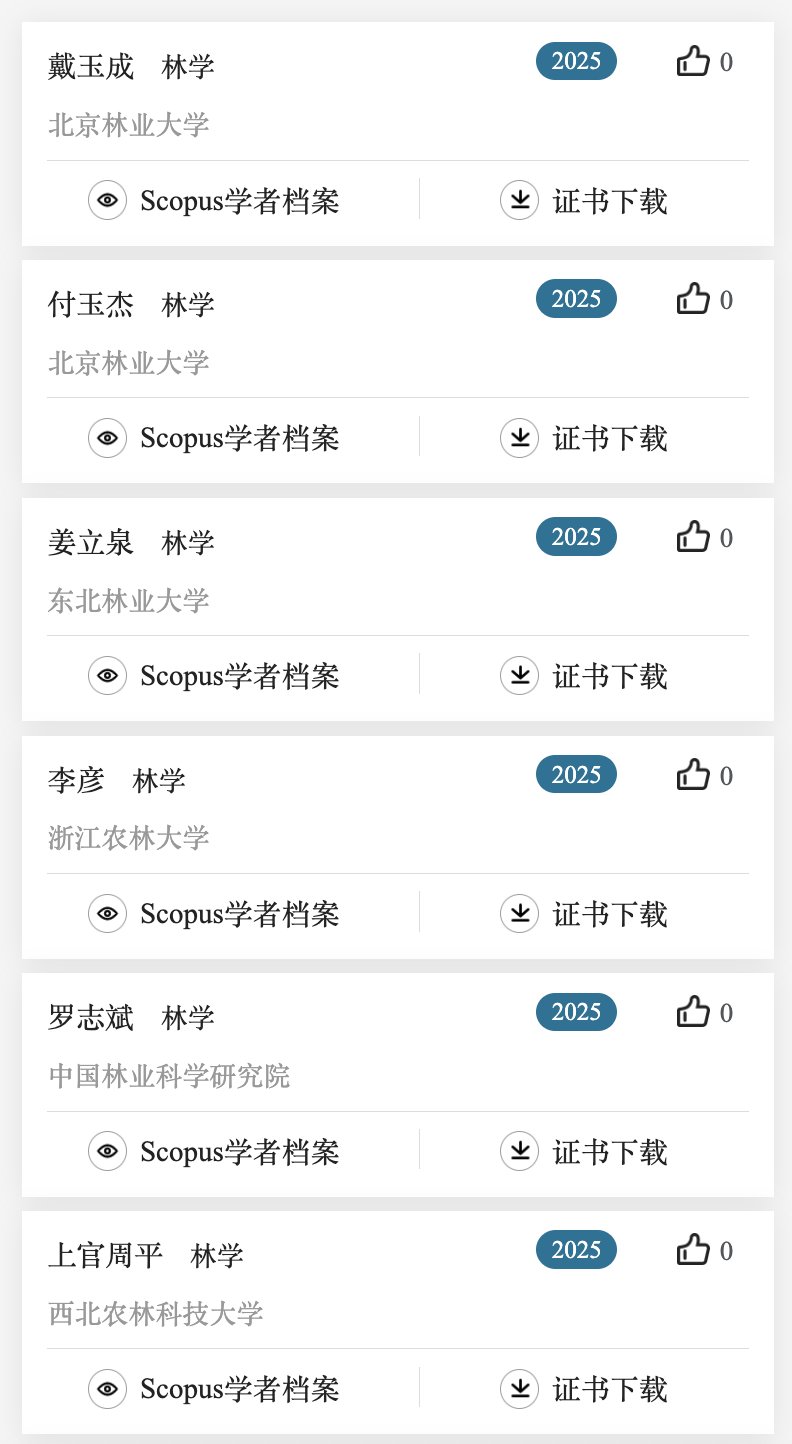View Scopus学者档案 of 付玉杰

(214, 438)
